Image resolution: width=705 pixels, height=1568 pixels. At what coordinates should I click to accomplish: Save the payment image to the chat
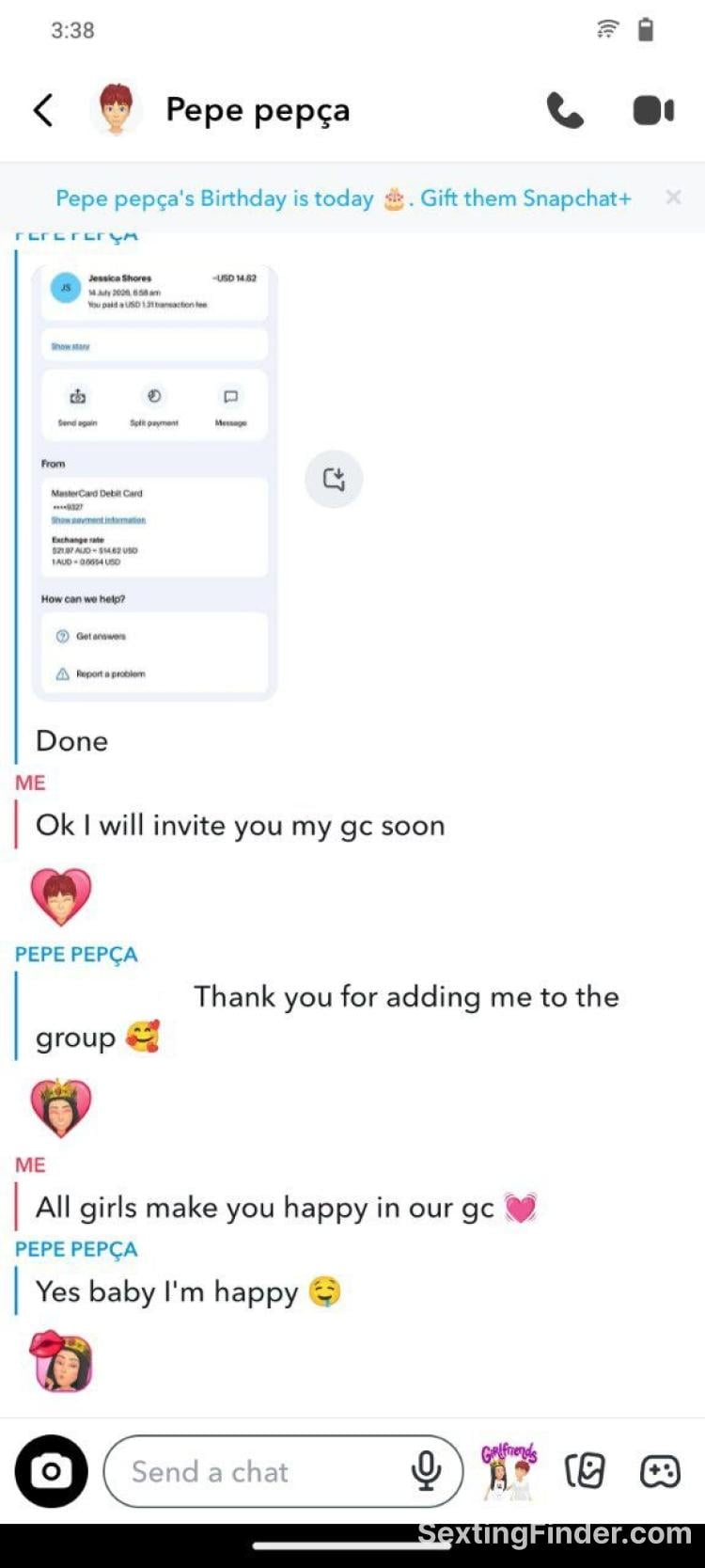[x=334, y=479]
